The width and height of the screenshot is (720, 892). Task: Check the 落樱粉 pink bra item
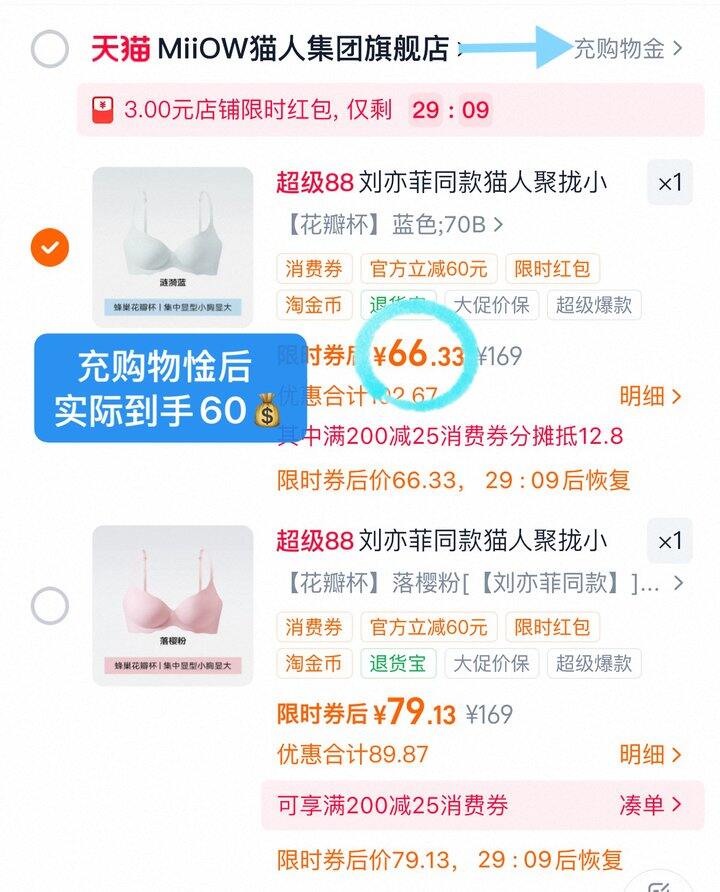pyautogui.click(x=50, y=605)
